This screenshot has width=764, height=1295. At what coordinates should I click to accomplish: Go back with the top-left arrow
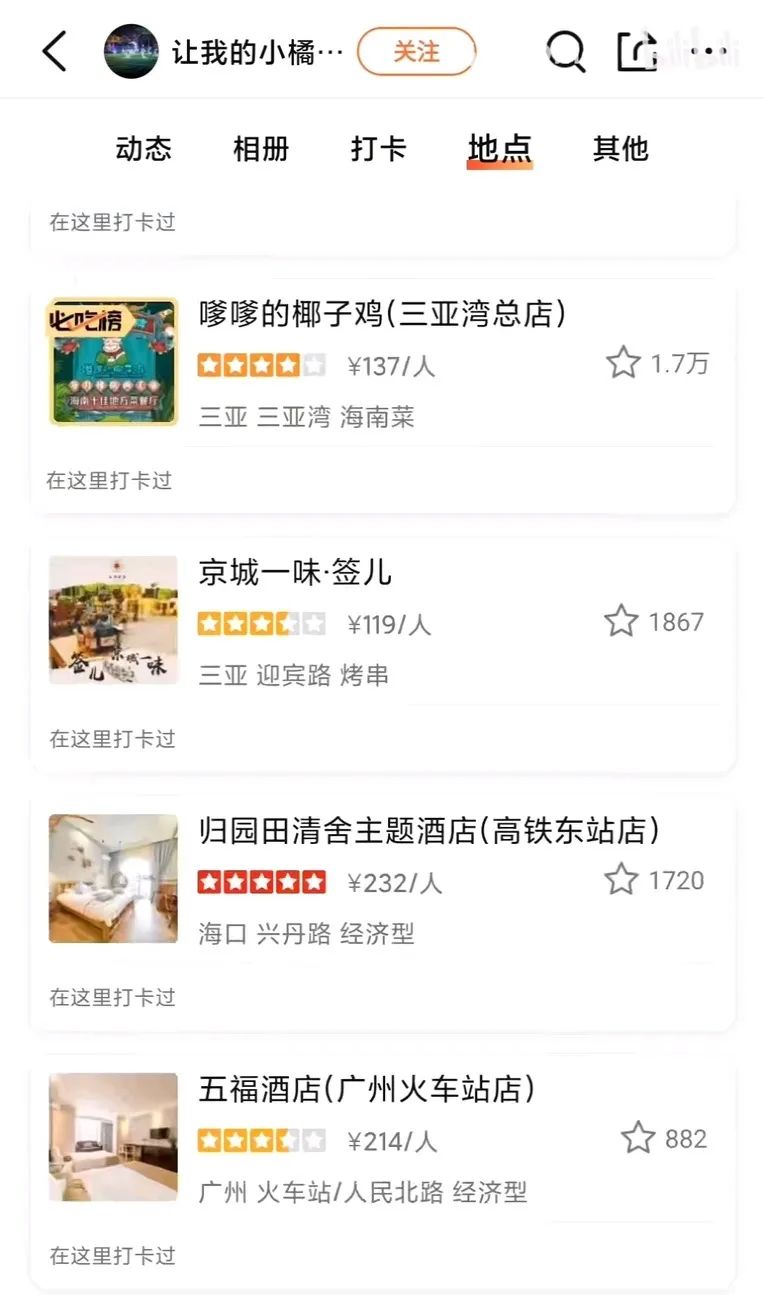(55, 51)
